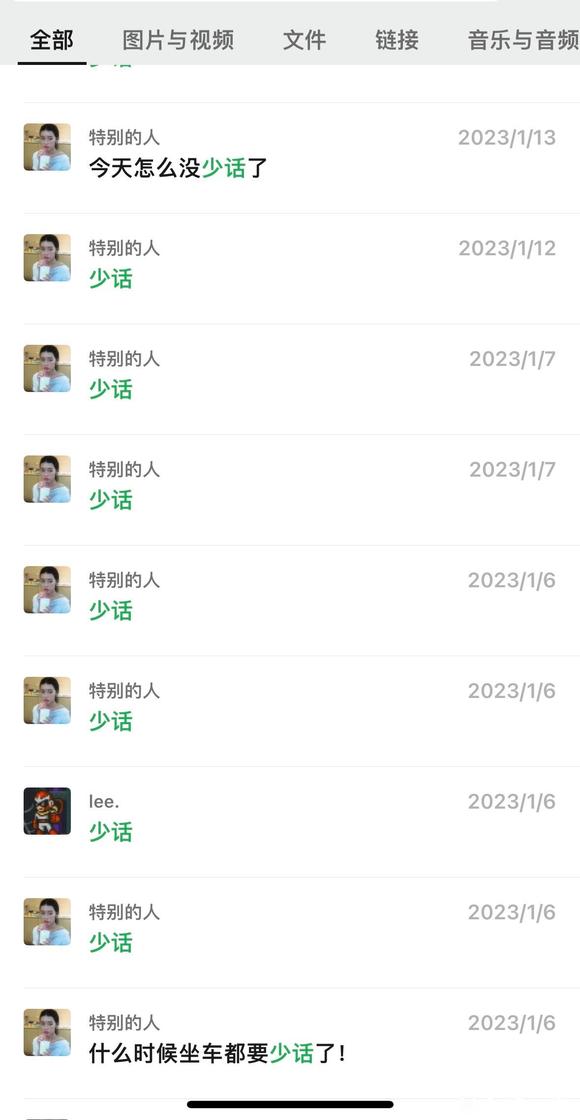Screen dimensions: 580x1120
Task: Open the message 什么时候坐车都要少话了!
Action: (x=290, y=1044)
